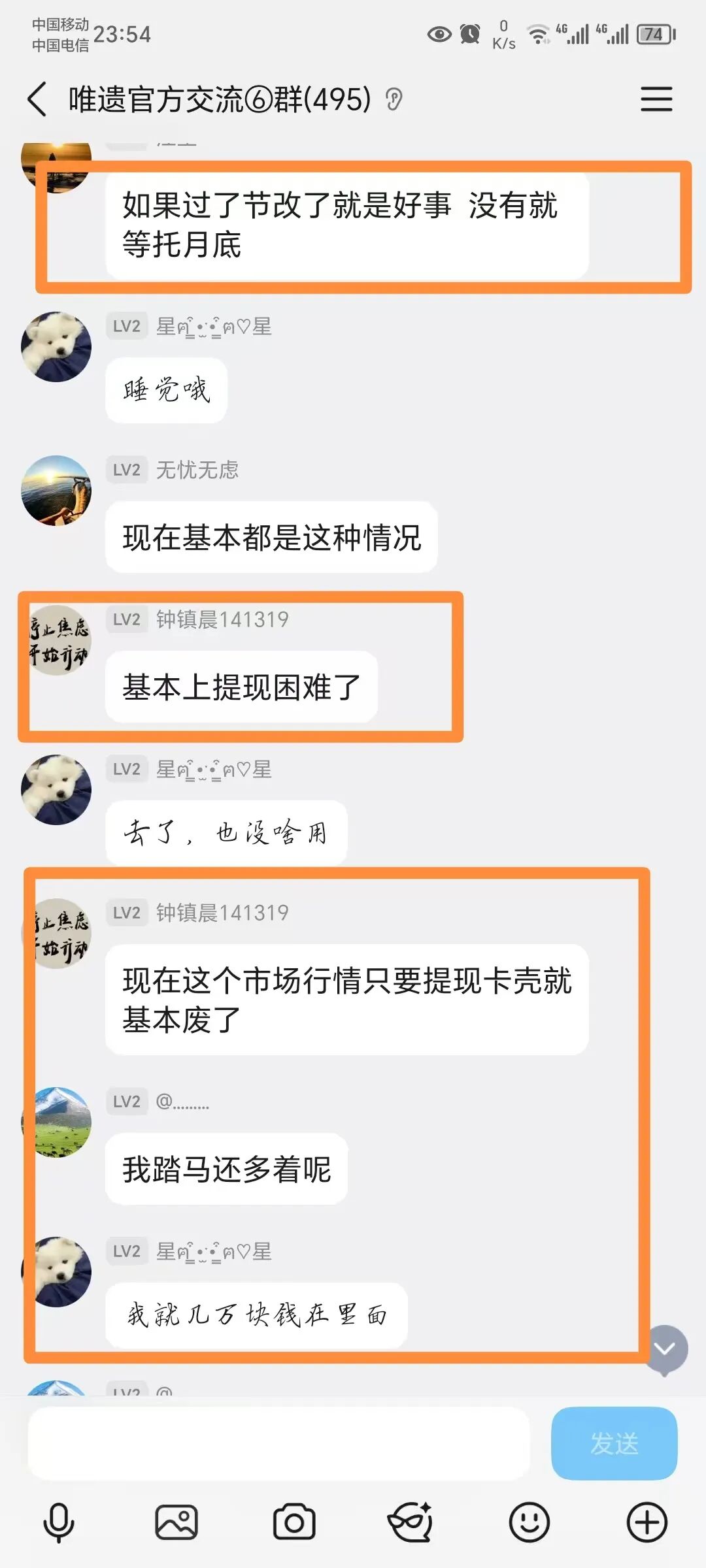Open the photo gallery picker icon

(176, 1522)
